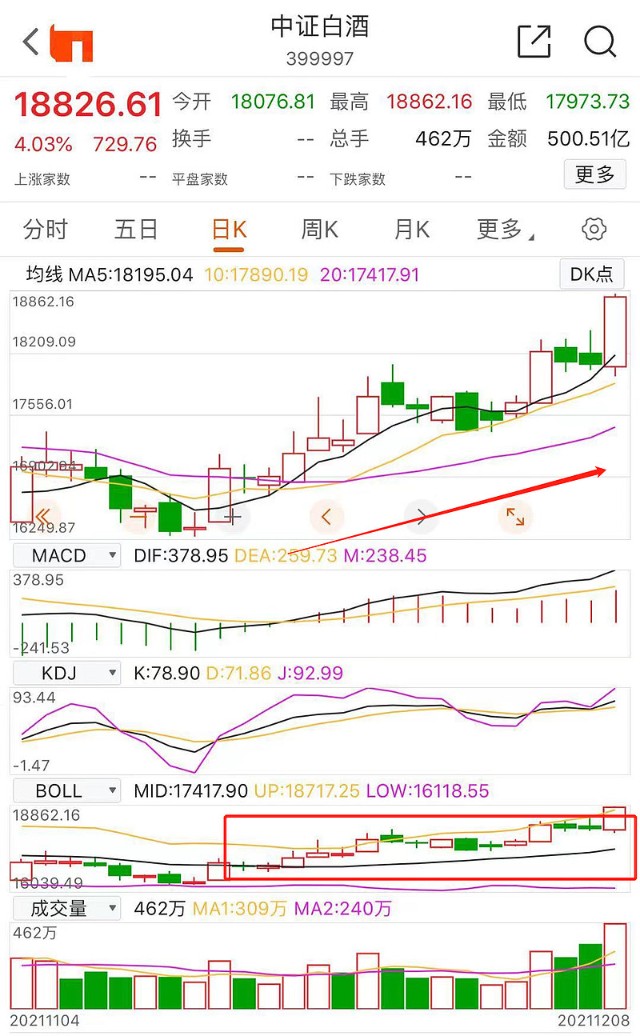Tap the DK点 button
The width and height of the screenshot is (640, 1036).
[x=592, y=274]
